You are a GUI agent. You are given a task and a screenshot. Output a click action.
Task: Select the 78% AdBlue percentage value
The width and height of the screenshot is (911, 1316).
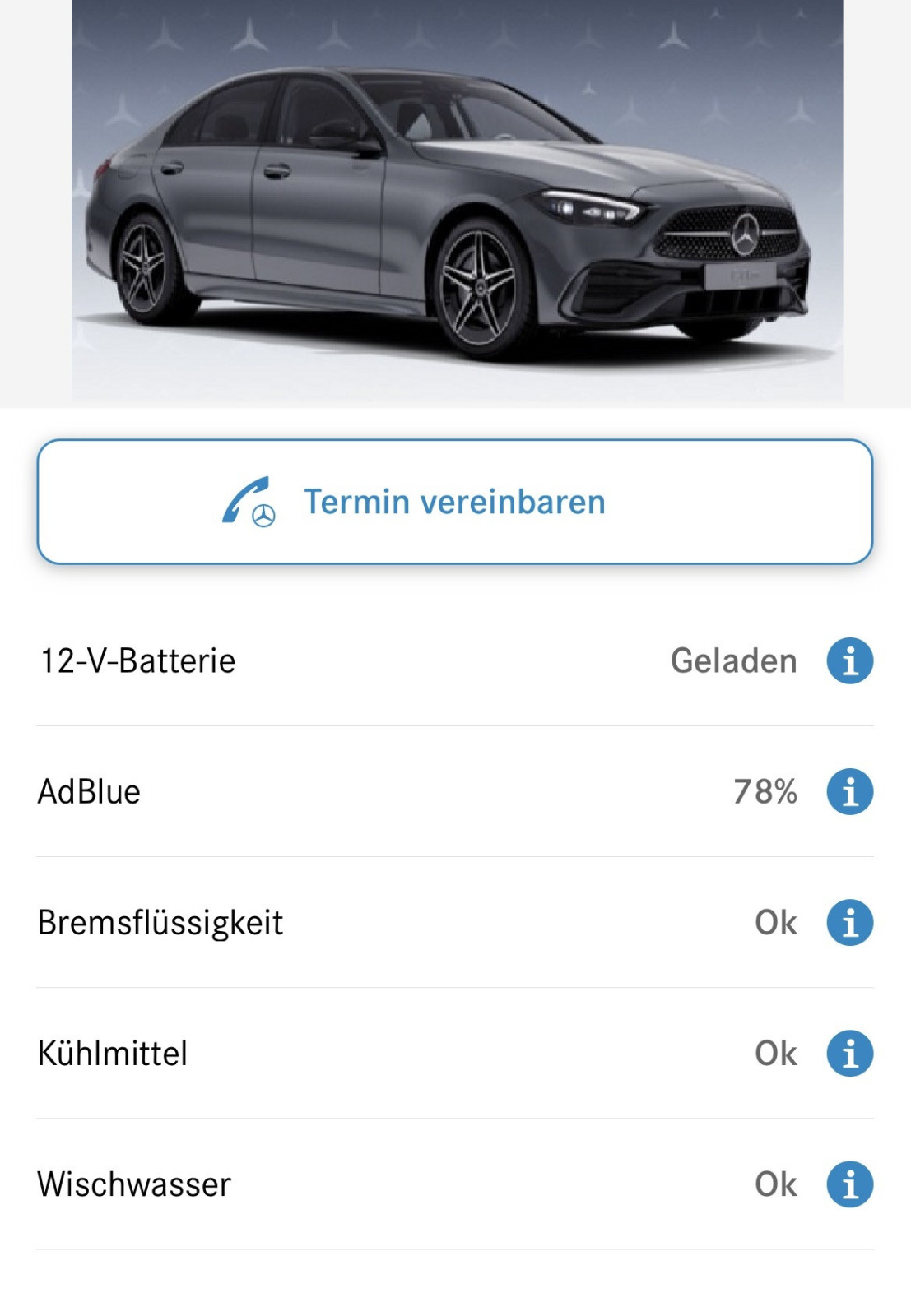click(x=765, y=791)
